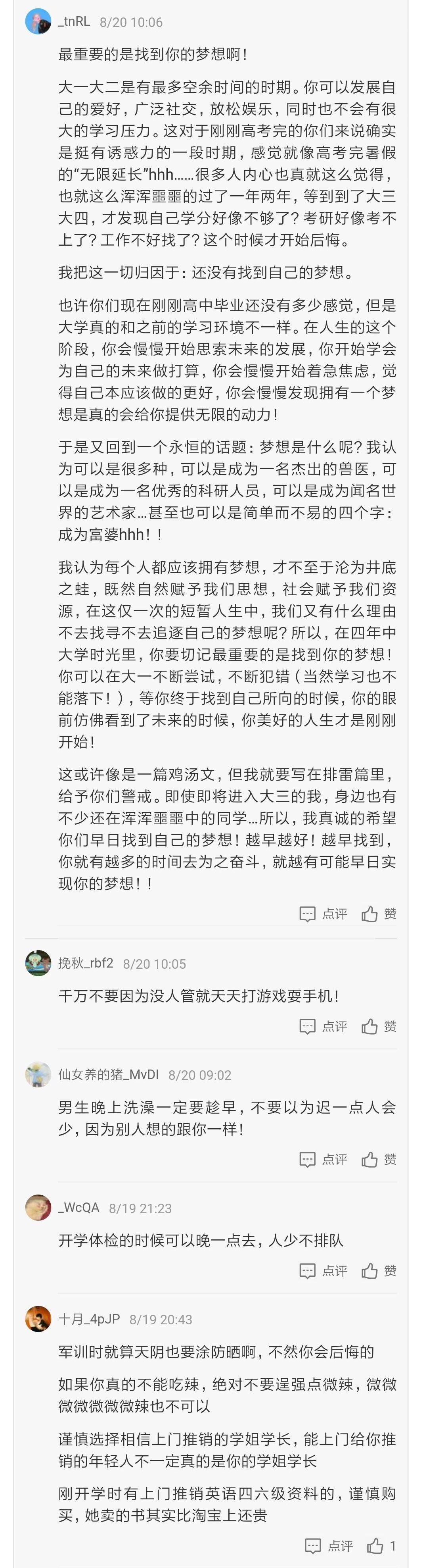Tap 点评 under 挽秋_rbf2's comment
Screen dimensions: 425x1568
point(324,1026)
